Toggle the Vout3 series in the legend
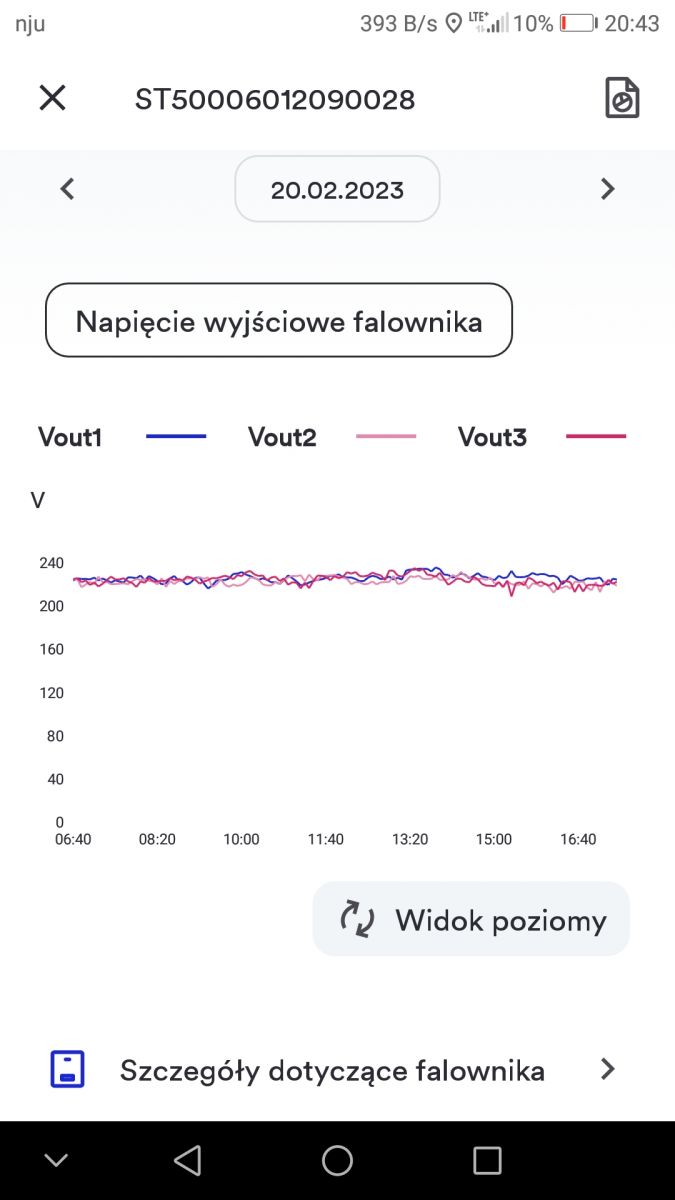 pos(541,437)
